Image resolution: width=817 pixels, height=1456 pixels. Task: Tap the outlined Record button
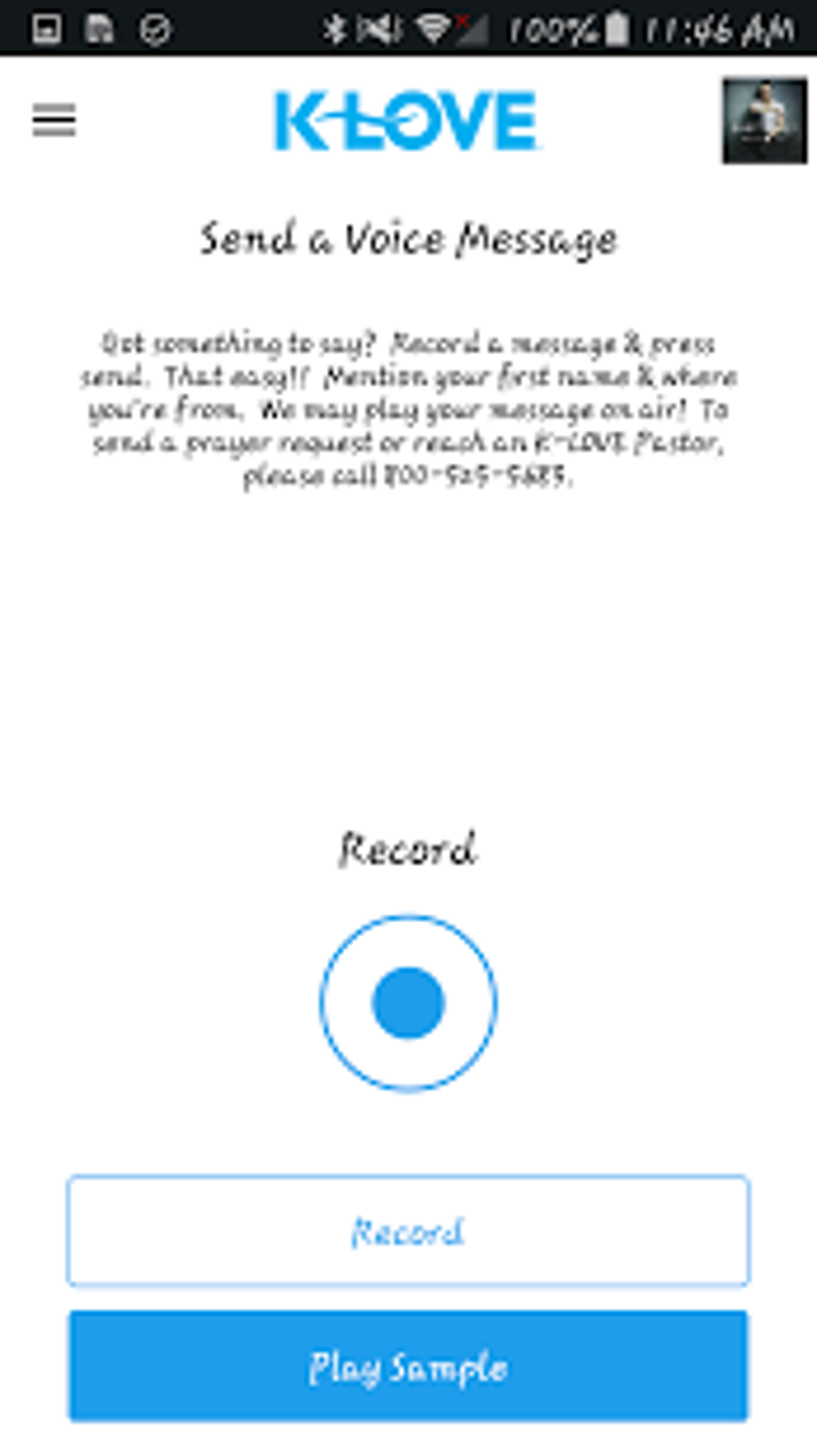(408, 1231)
